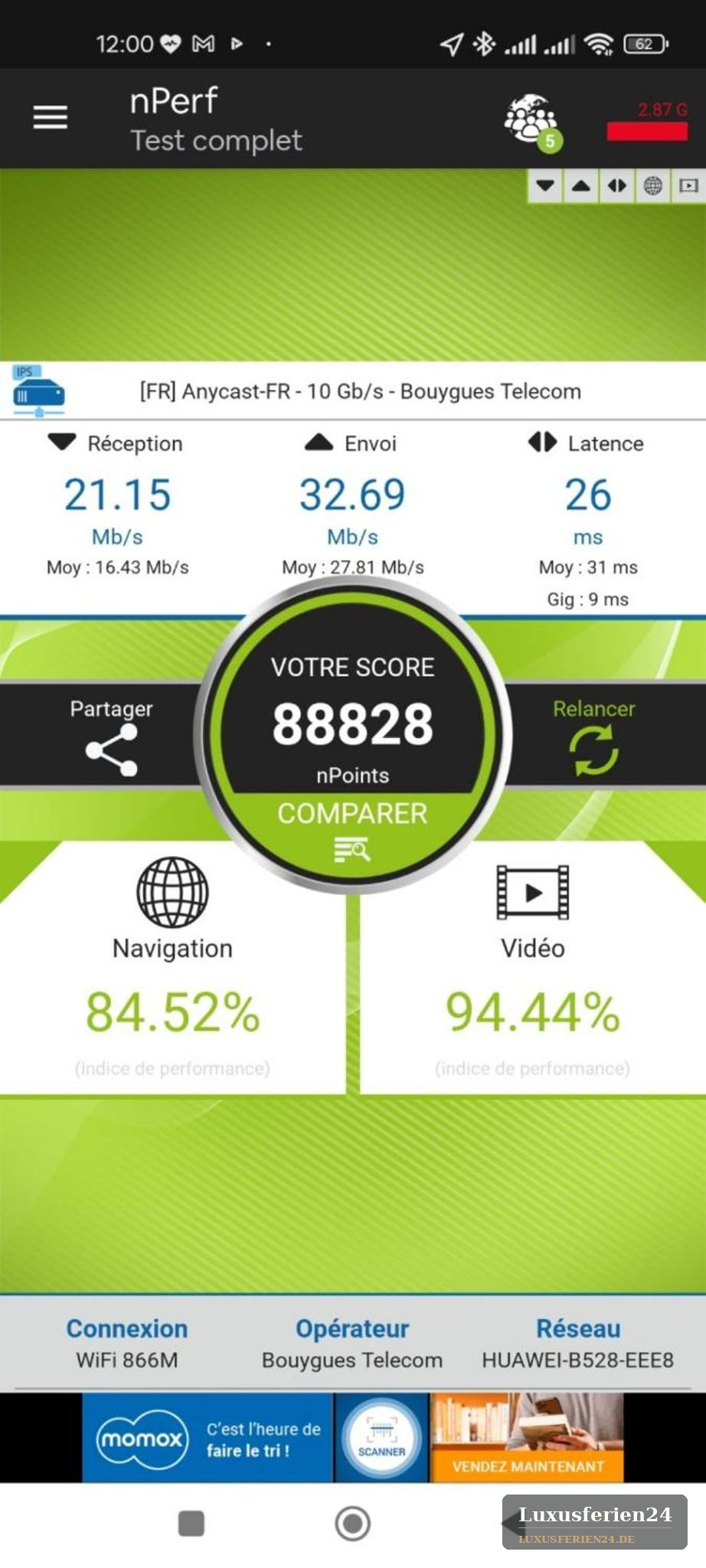The image size is (706, 1568).
Task: Restart the test with Relancer
Action: (x=594, y=736)
